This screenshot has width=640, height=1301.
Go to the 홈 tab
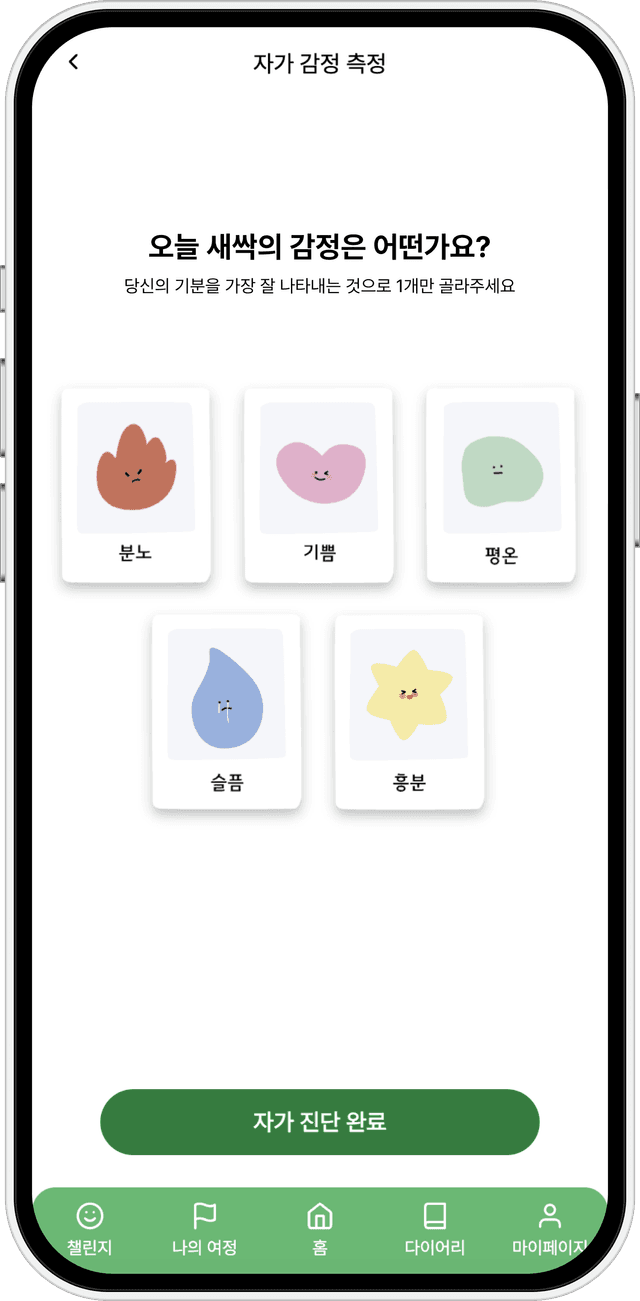tap(320, 1229)
